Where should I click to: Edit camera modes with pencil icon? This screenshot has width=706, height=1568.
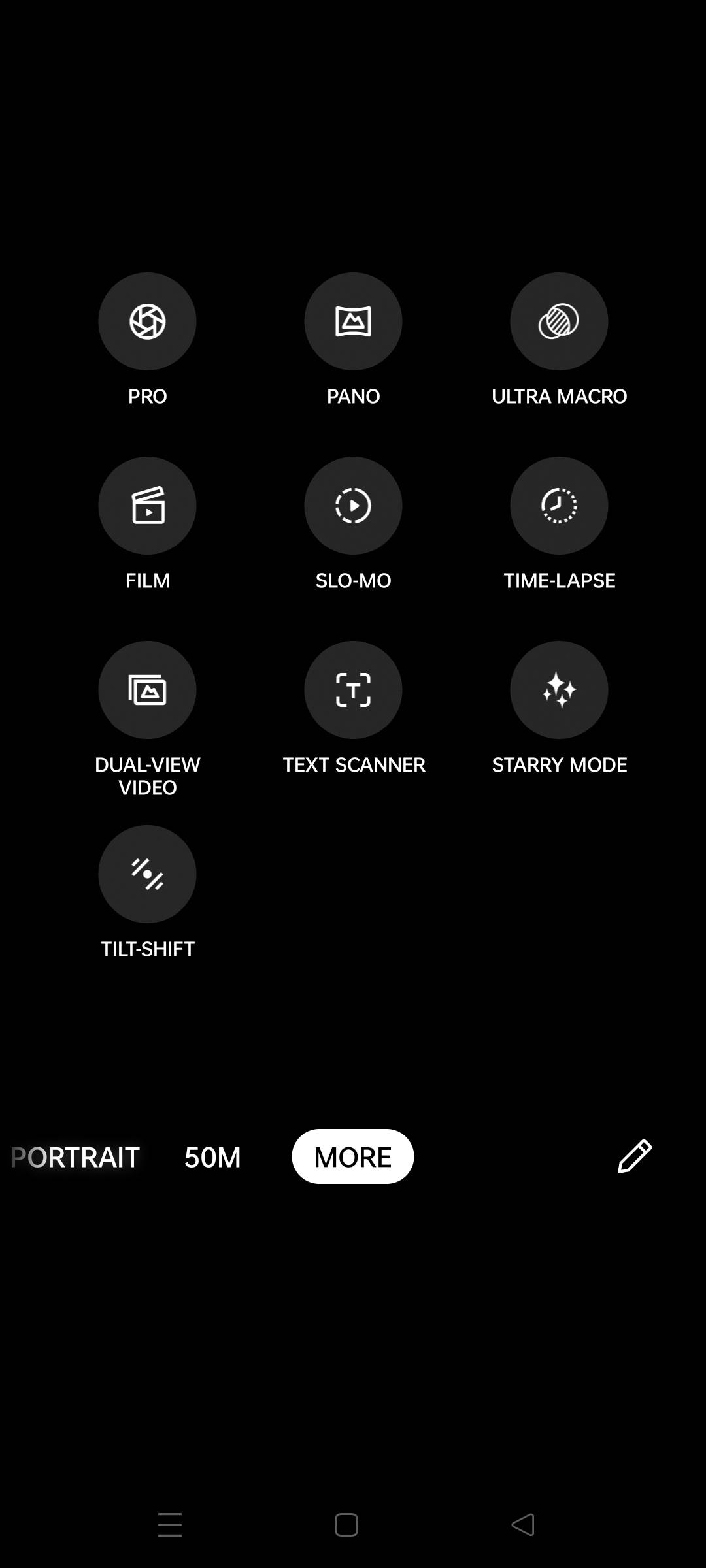coord(634,1156)
